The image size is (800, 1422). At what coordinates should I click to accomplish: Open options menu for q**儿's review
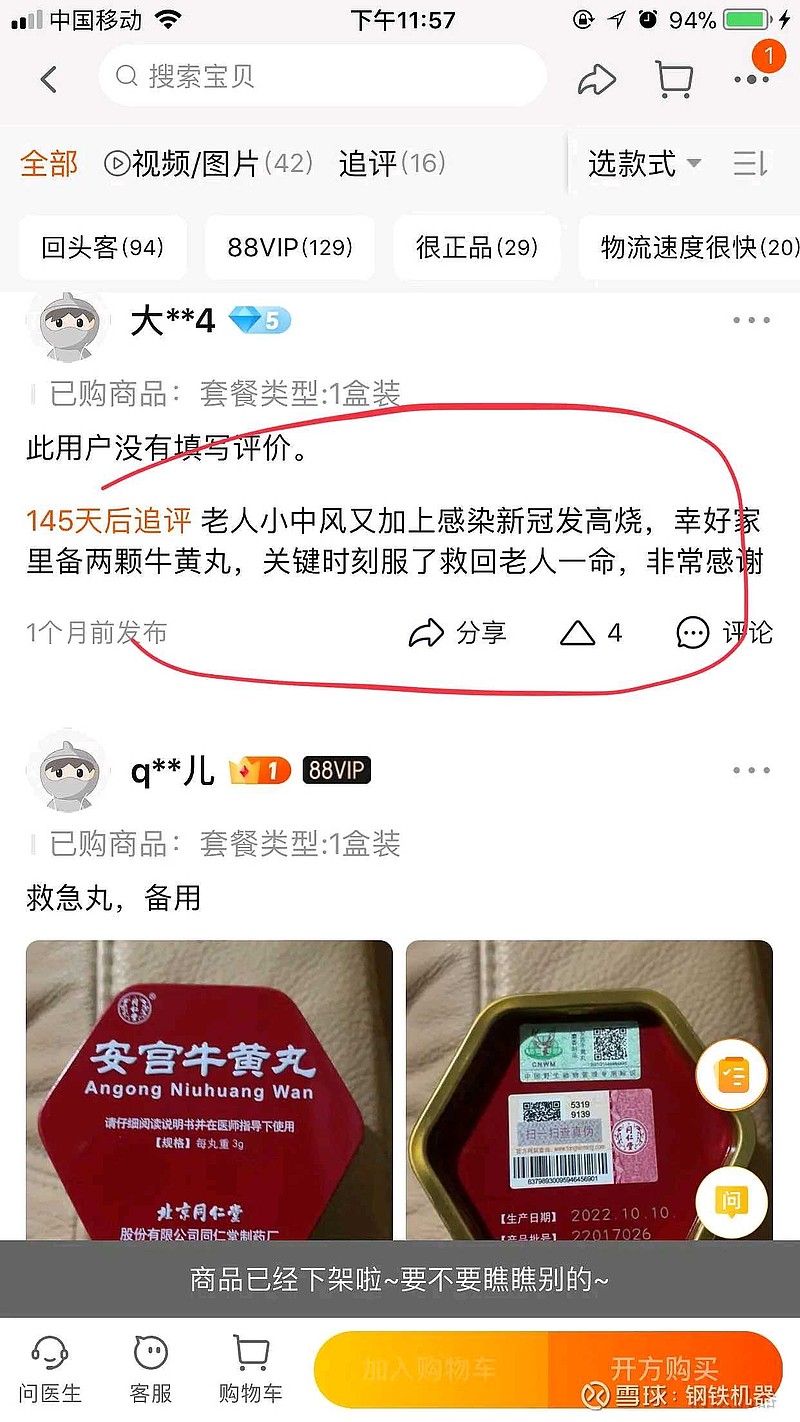[x=751, y=770]
